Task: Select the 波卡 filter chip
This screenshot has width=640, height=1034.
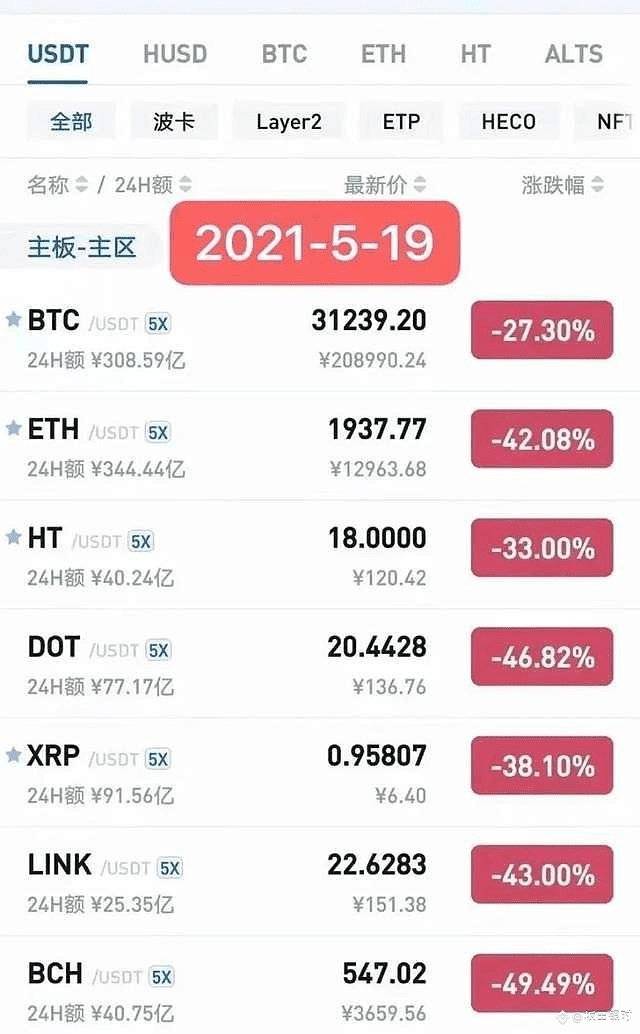Action: (174, 122)
